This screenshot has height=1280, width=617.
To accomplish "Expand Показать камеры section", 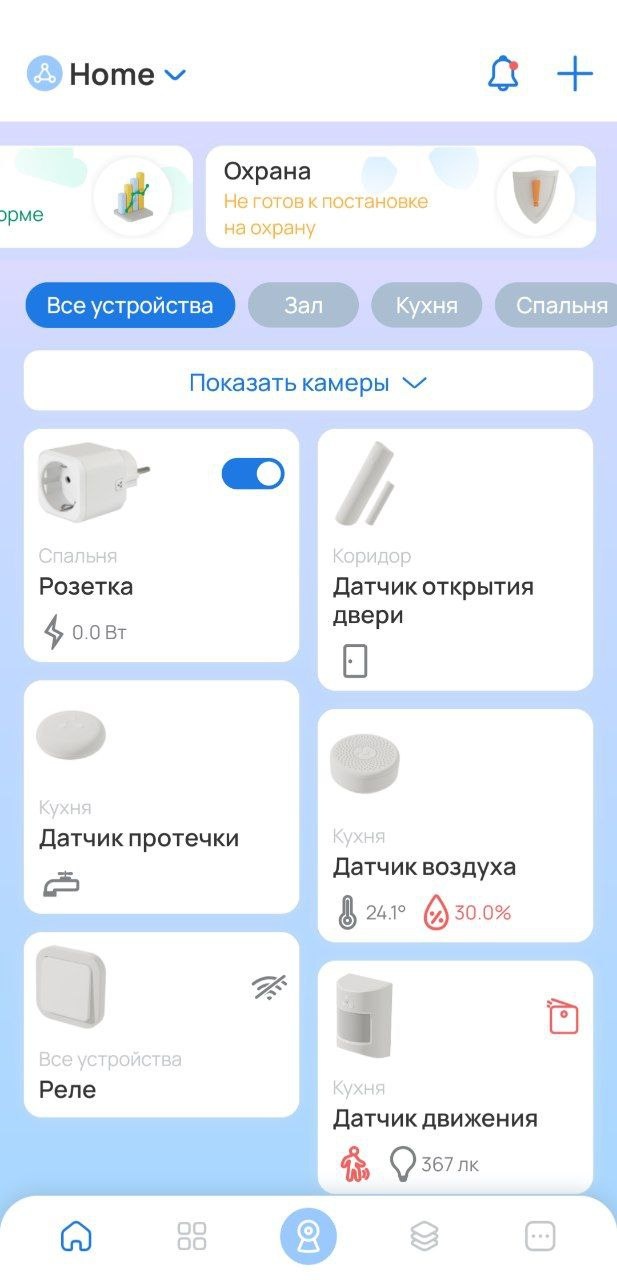I will tap(308, 382).
